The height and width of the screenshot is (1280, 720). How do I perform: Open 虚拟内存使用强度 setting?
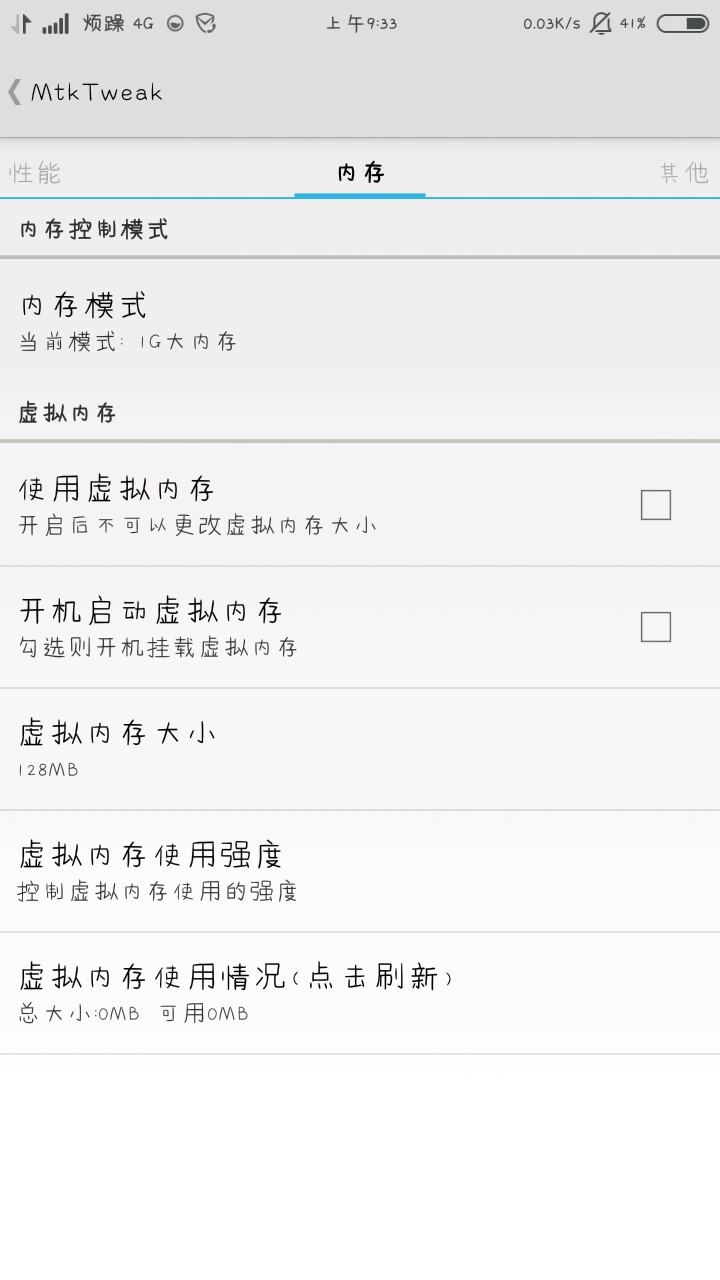[360, 871]
